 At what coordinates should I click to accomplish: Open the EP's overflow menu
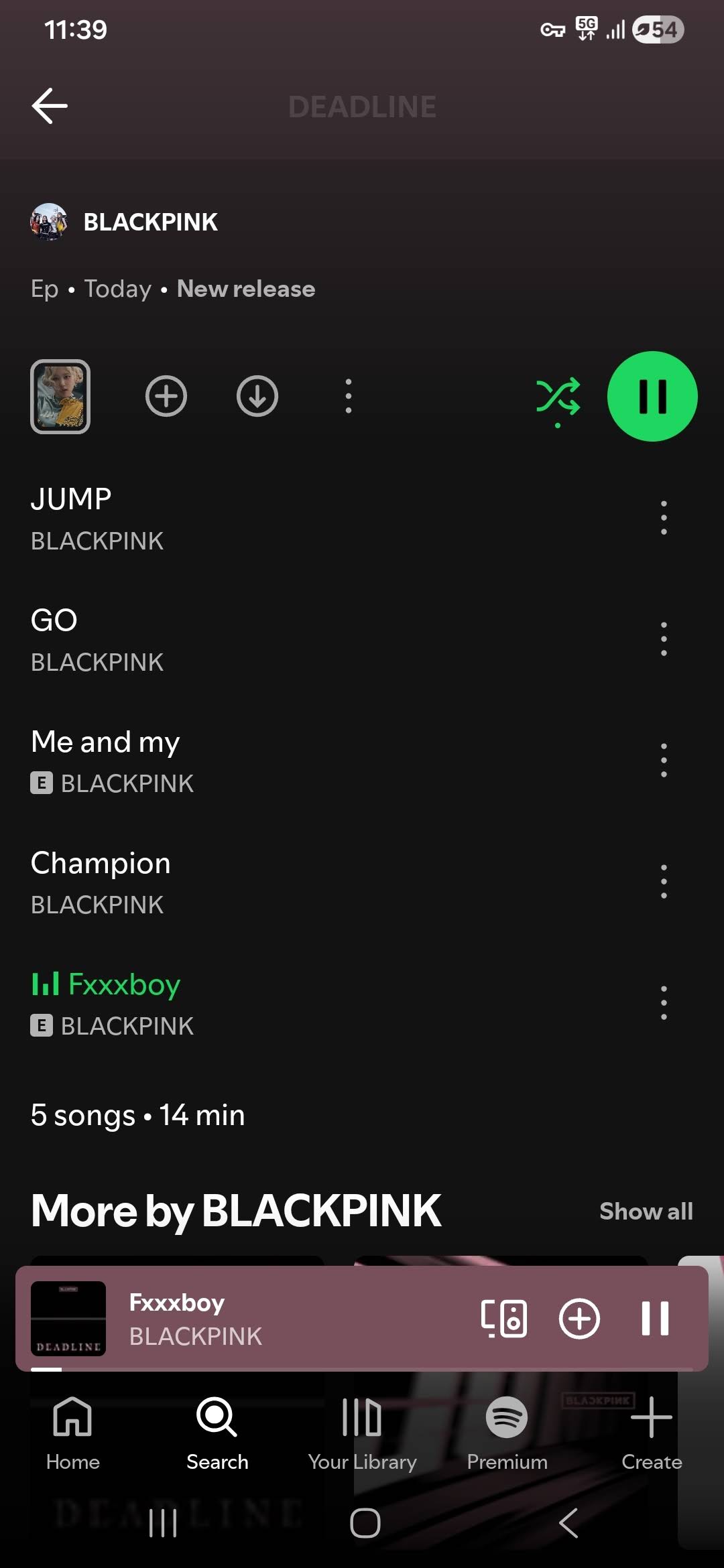[348, 397]
